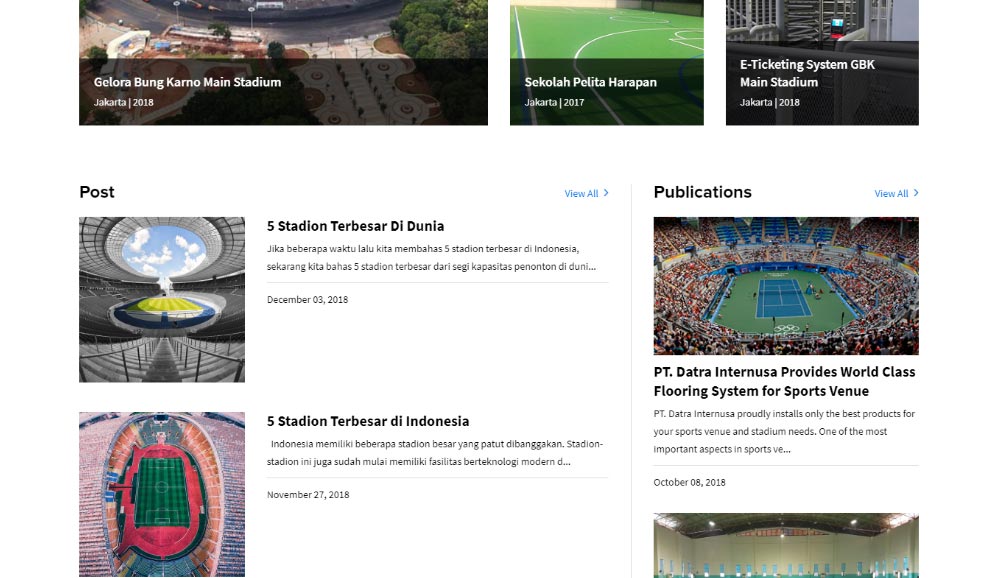998x578 pixels.
Task: Open the 5 Stadion Terbesar Di Dunia article
Action: pos(355,226)
